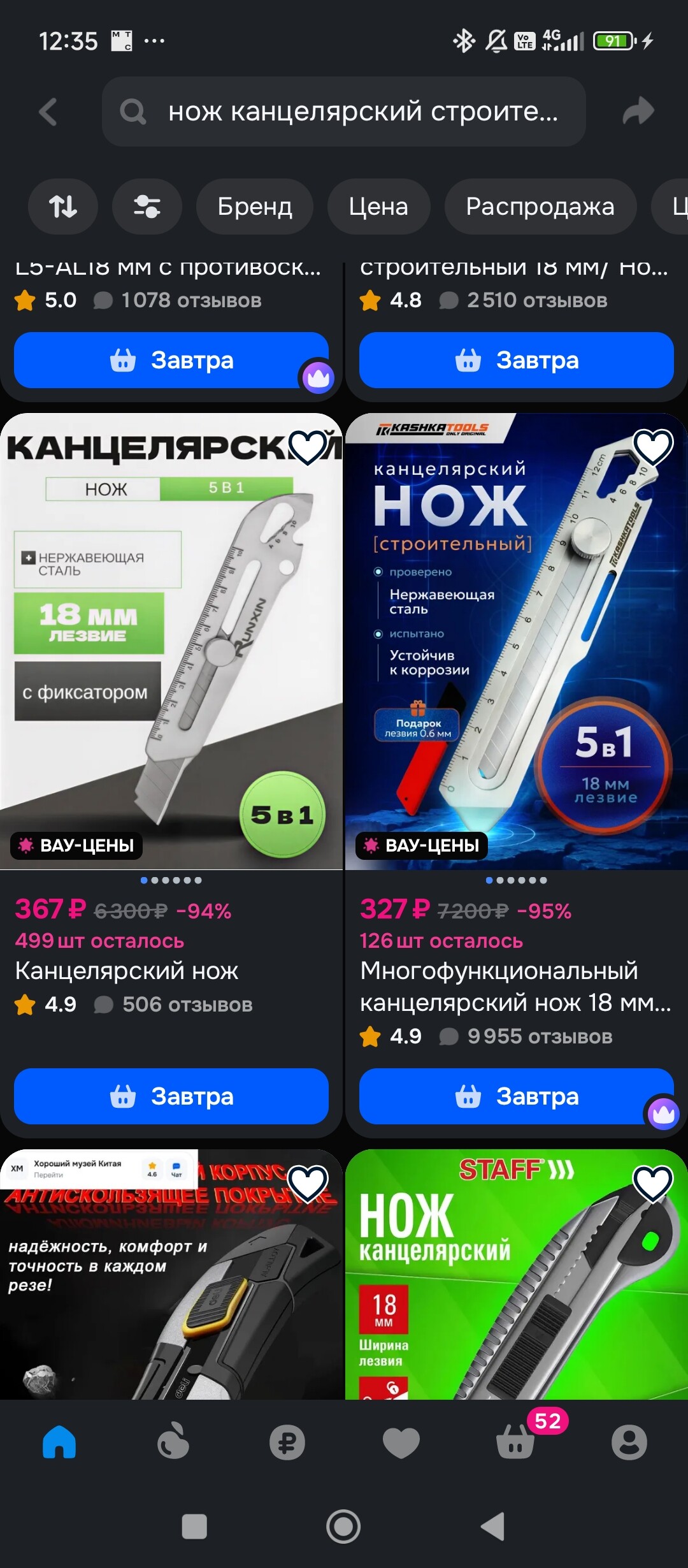Select the Бренд filter chip
The height and width of the screenshot is (1568, 688).
click(255, 207)
